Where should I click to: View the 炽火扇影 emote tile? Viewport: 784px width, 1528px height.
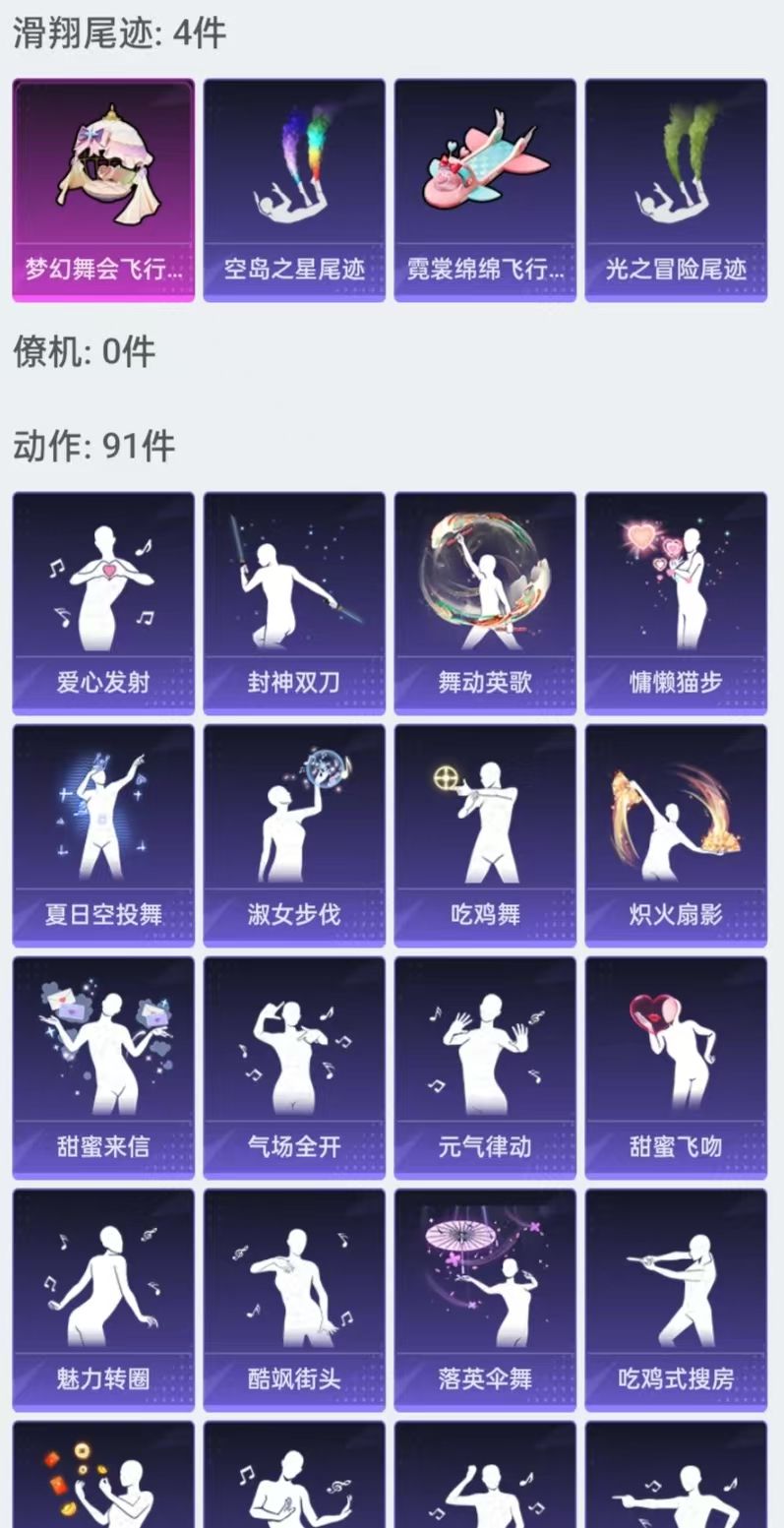pyautogui.click(x=676, y=835)
